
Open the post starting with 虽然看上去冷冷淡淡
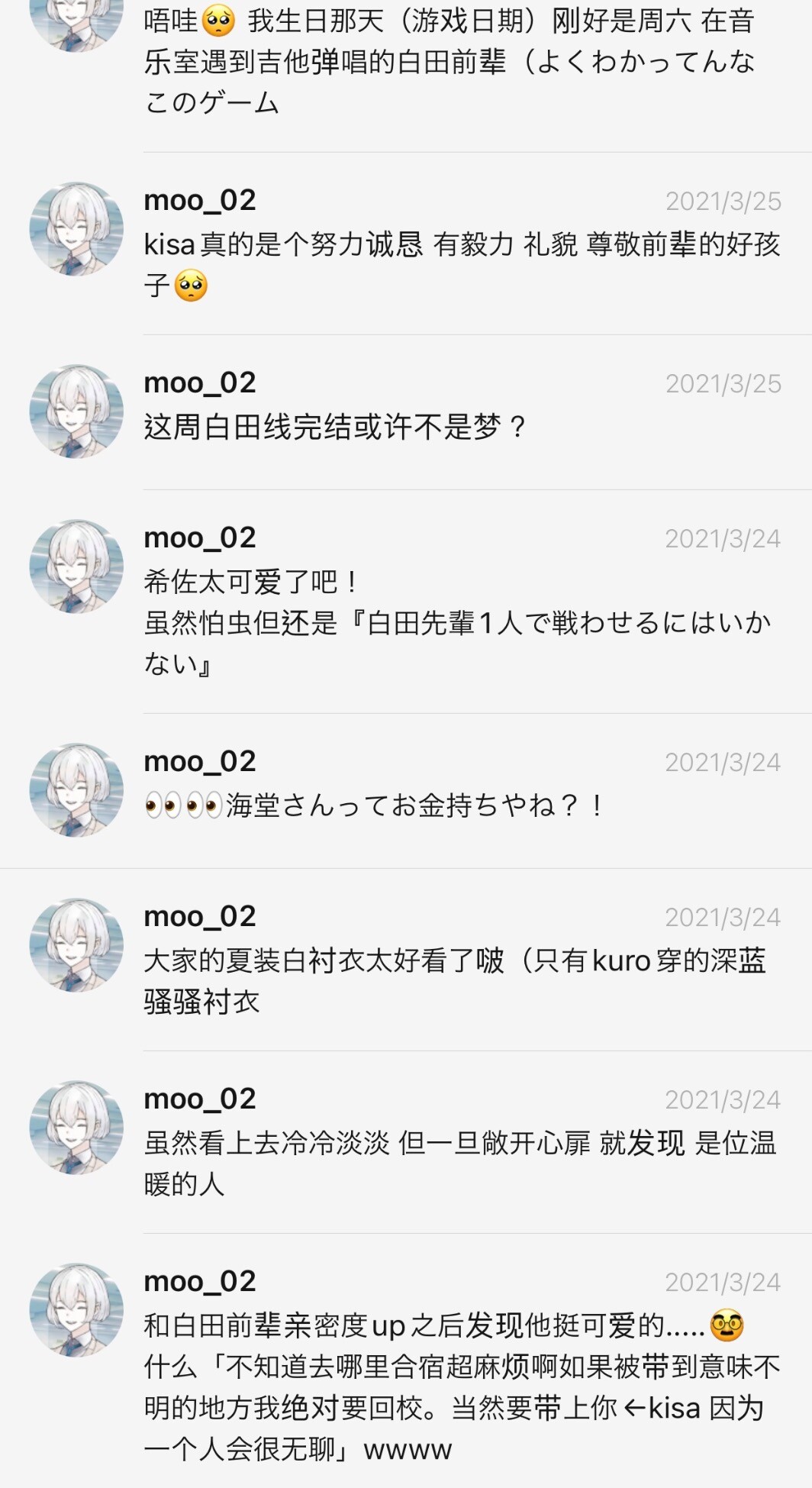point(406,1142)
